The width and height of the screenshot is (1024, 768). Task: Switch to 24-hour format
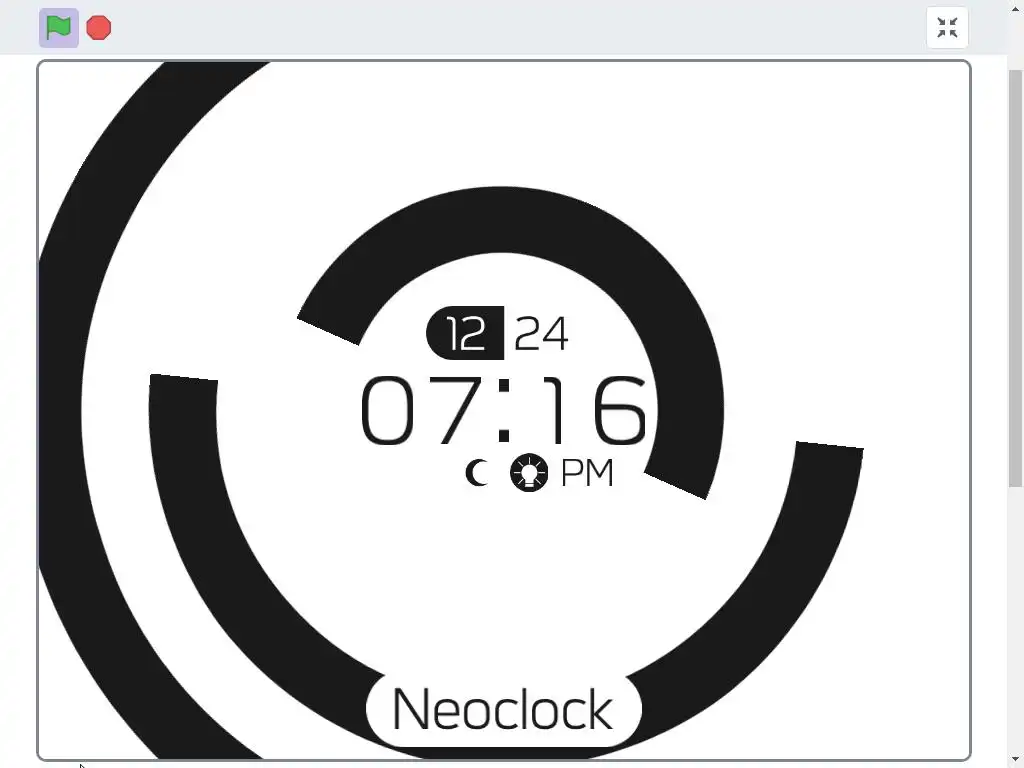[541, 334]
